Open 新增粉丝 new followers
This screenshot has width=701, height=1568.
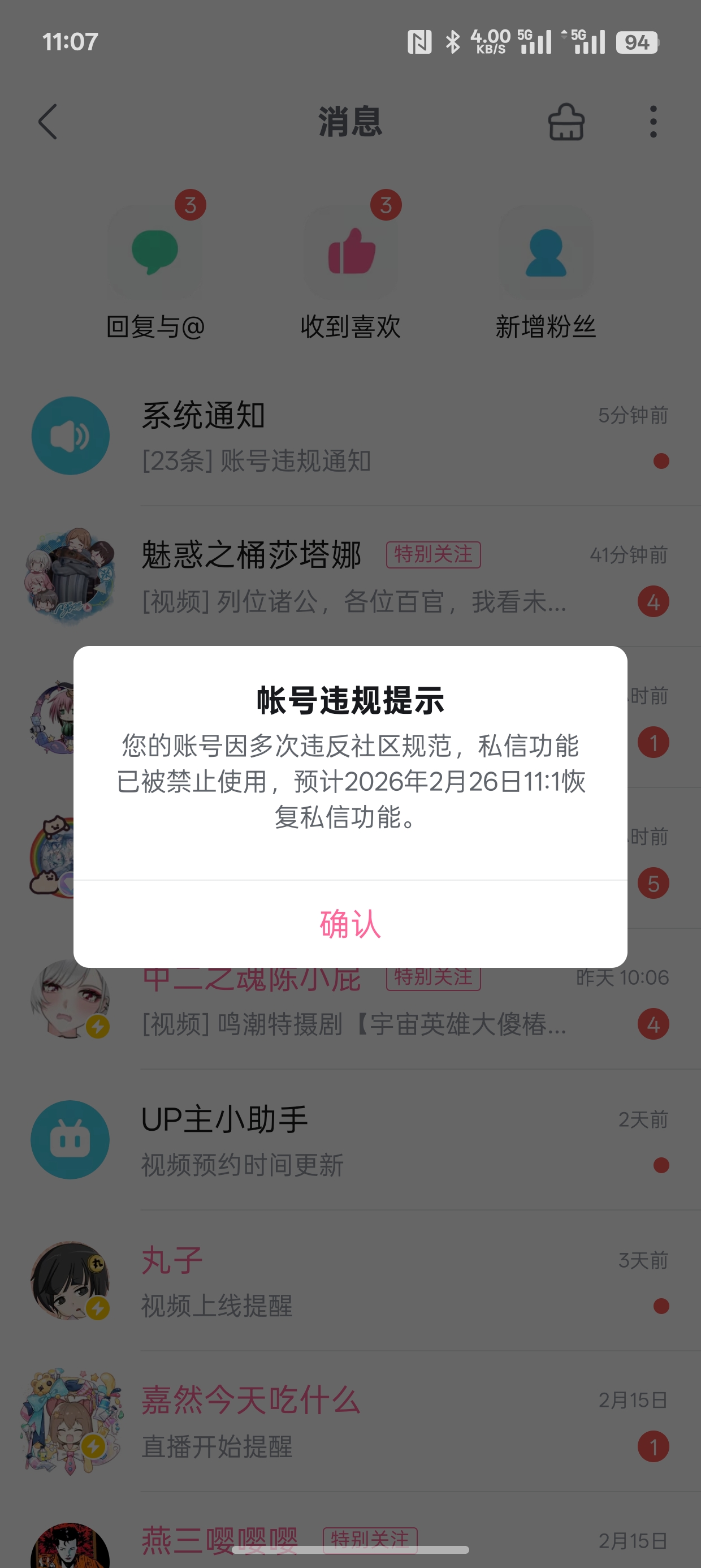[x=546, y=272]
